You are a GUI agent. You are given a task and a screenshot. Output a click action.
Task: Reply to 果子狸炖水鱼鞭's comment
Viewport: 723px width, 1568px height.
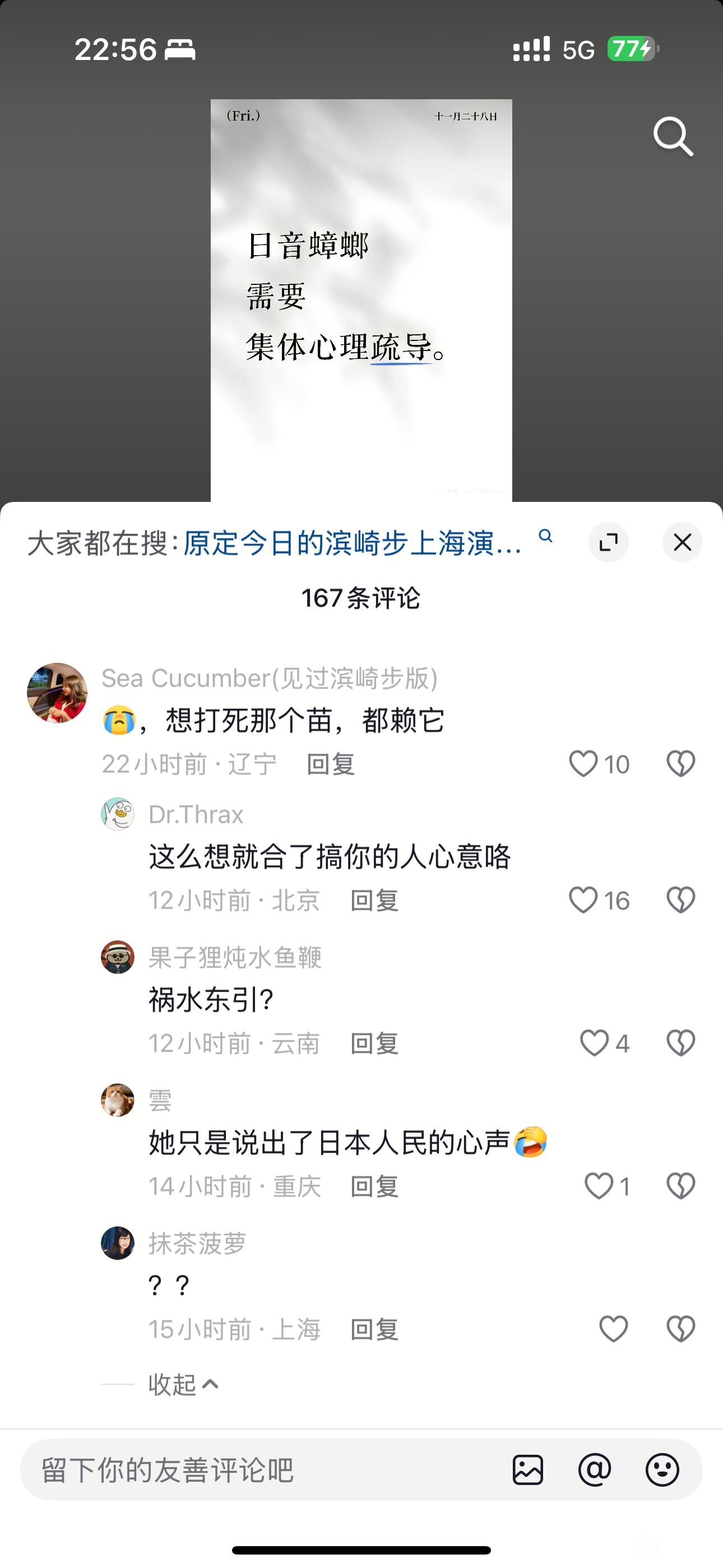[x=374, y=1043]
